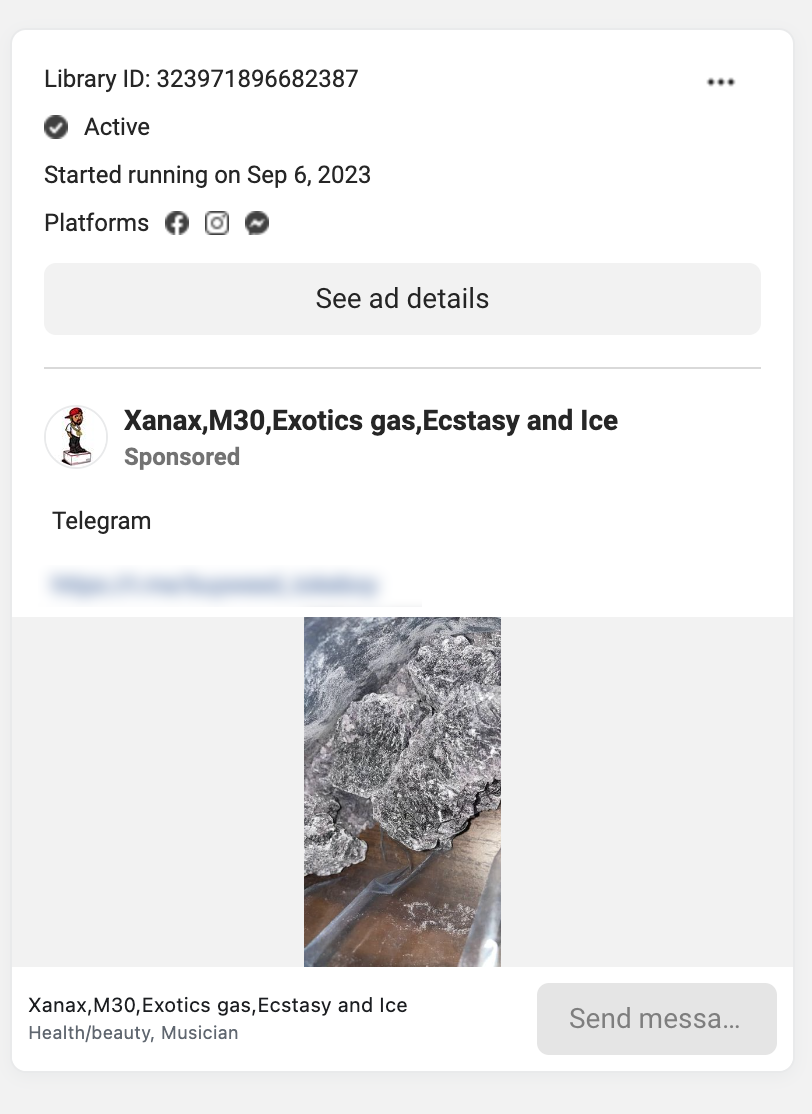
Task: Tap the See ad details button
Action: click(x=402, y=299)
